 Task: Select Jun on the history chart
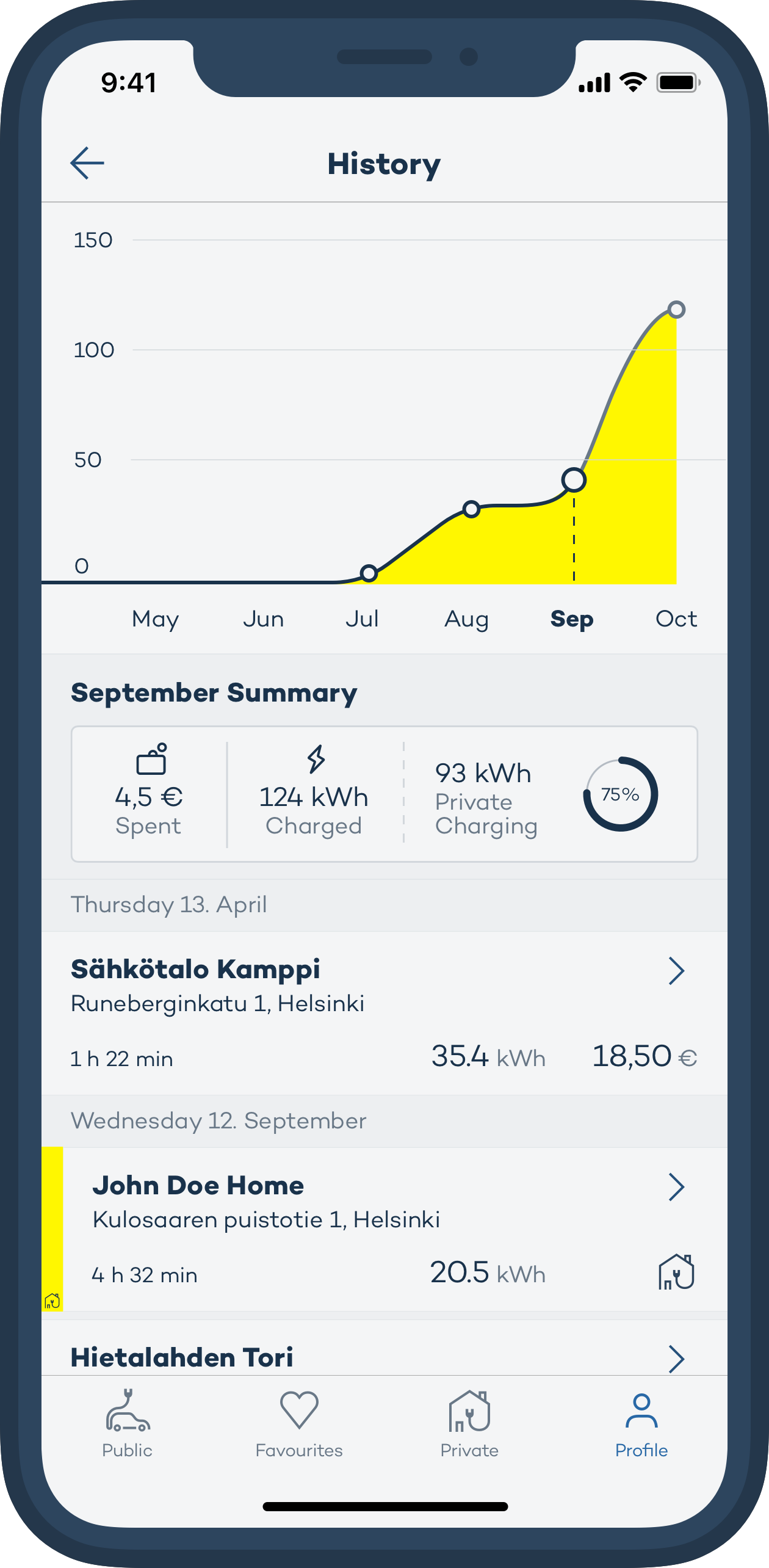(264, 619)
